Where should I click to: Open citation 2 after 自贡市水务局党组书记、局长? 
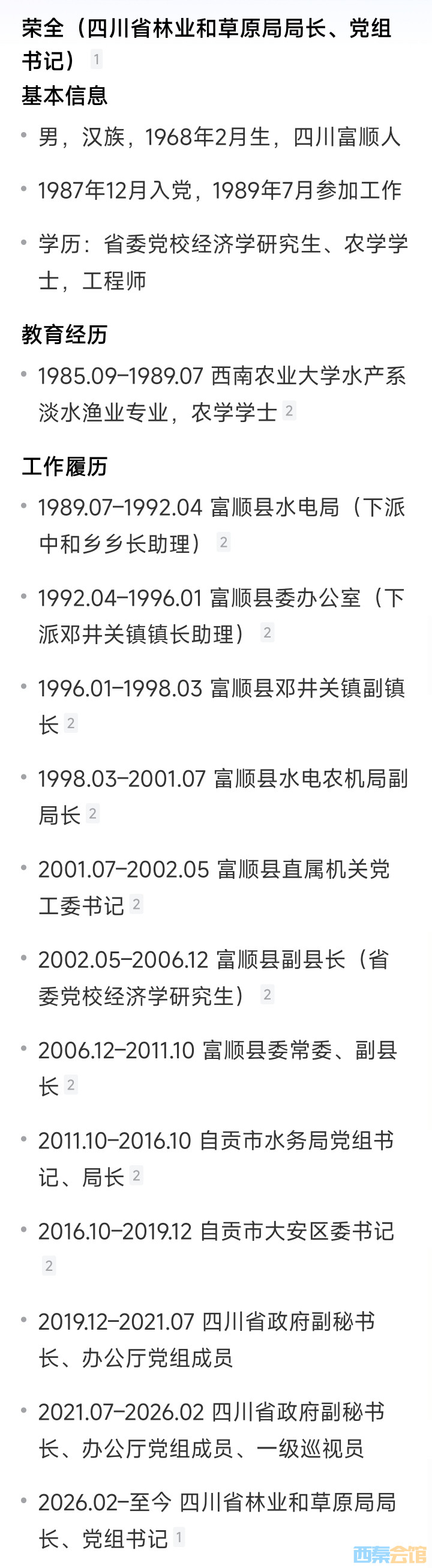[136, 1175]
